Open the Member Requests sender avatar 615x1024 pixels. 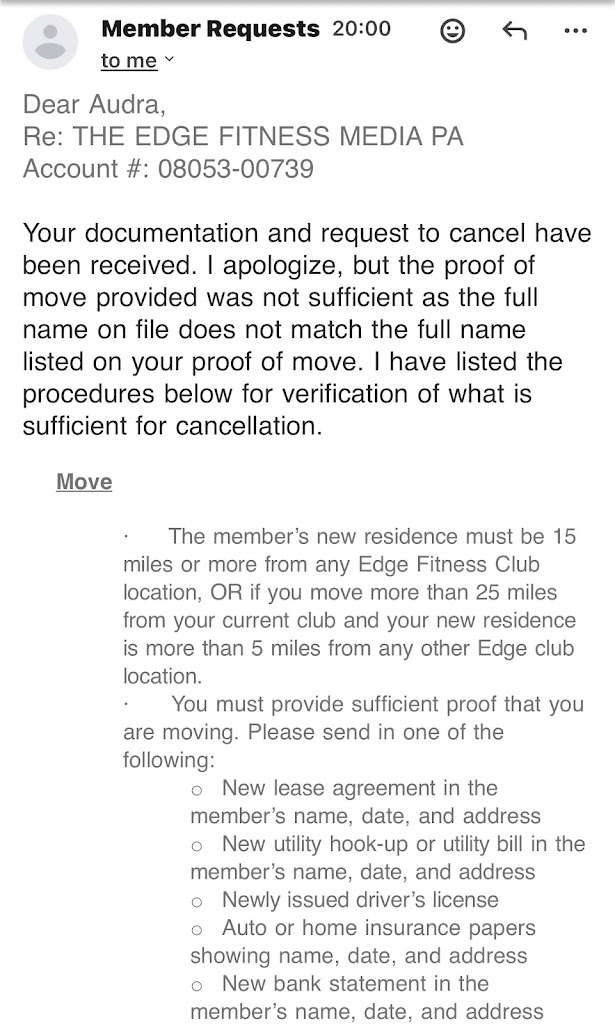(x=50, y=42)
